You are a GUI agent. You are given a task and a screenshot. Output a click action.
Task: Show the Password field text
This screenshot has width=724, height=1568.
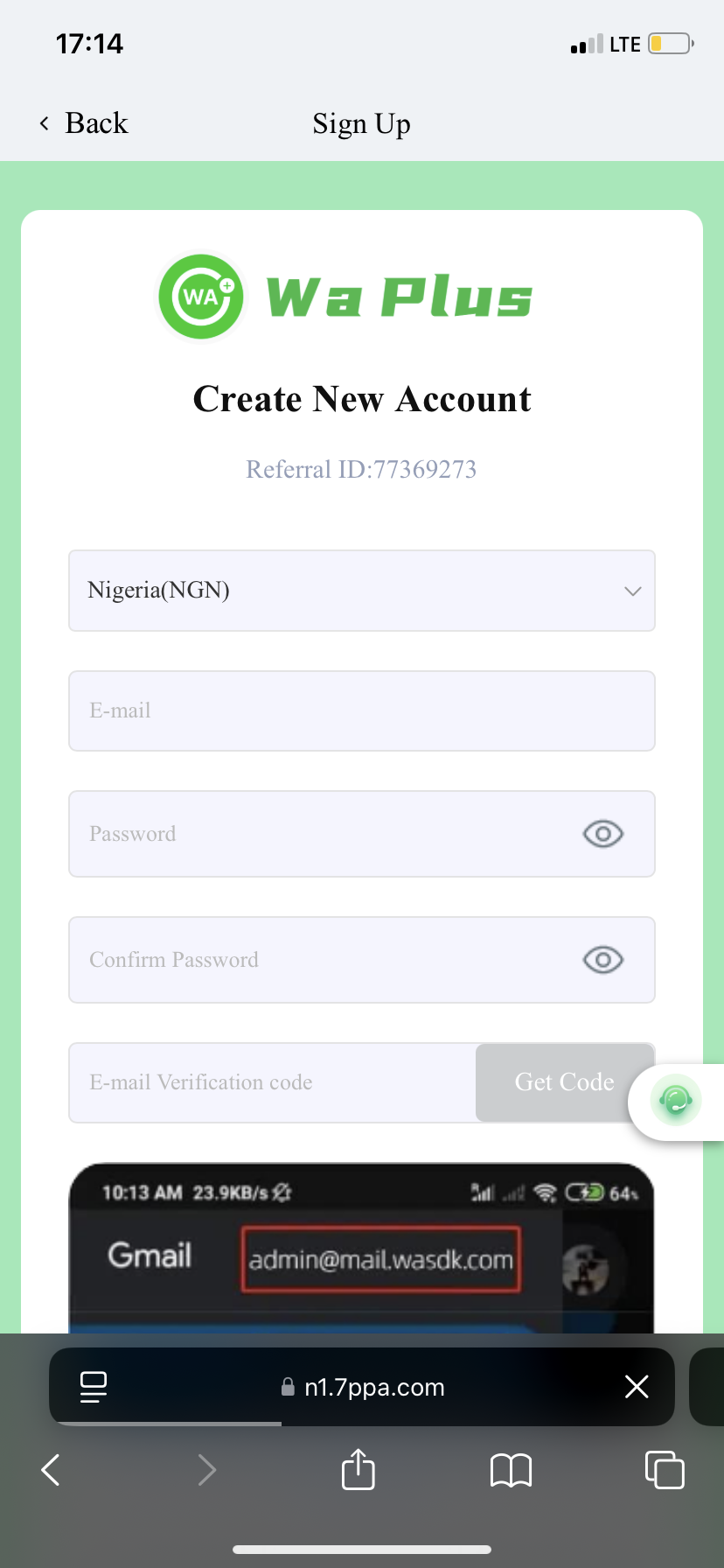[x=602, y=834]
